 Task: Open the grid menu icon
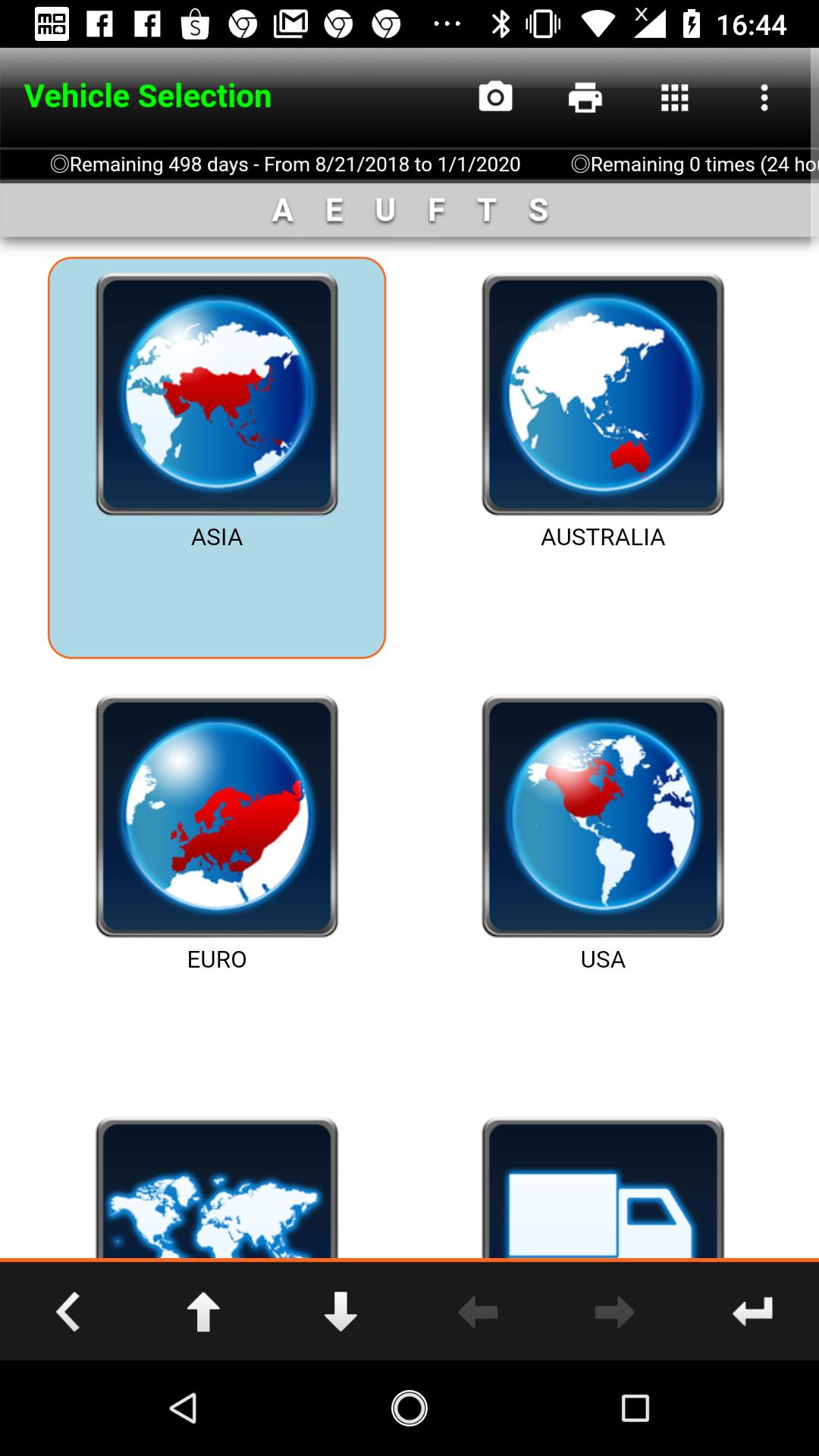pyautogui.click(x=674, y=97)
